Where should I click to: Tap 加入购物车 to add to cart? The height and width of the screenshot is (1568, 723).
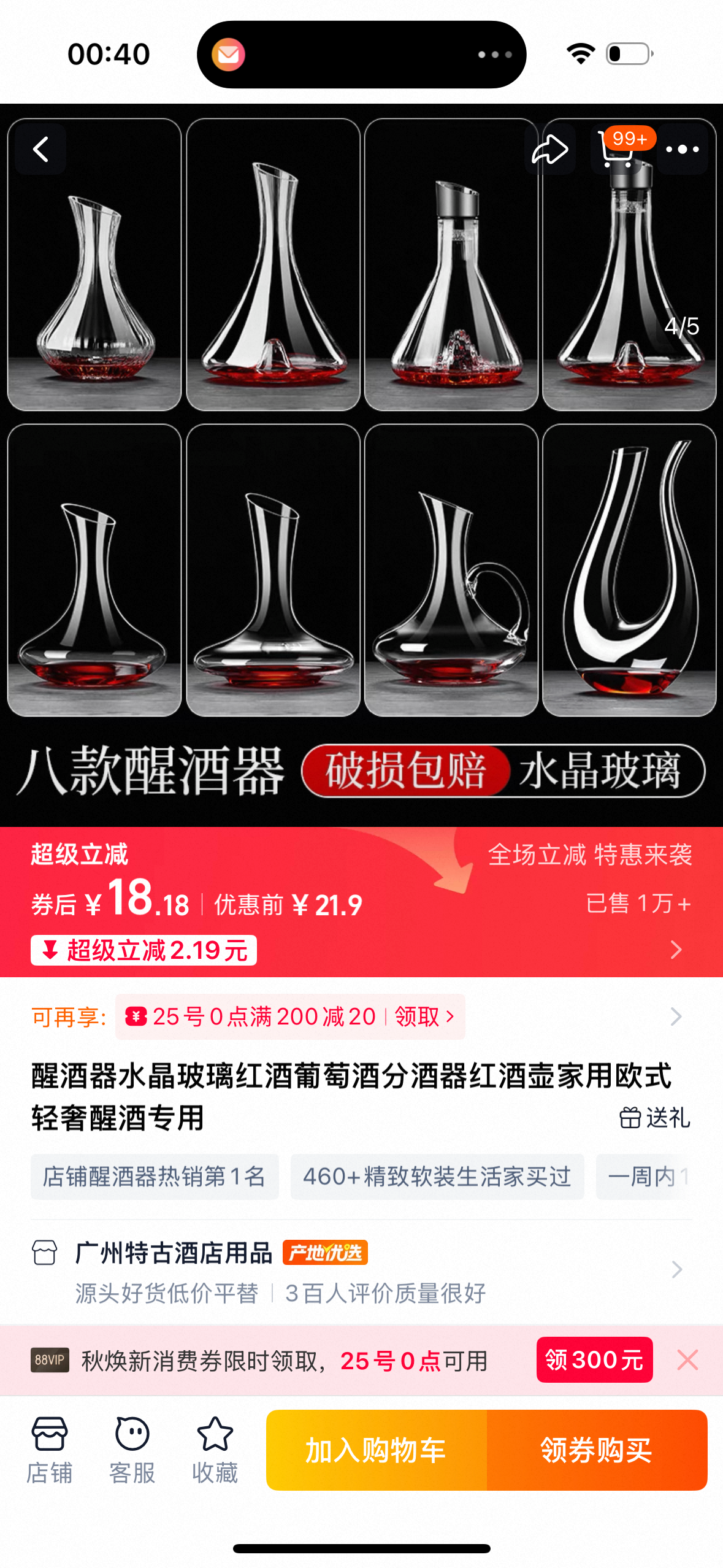coord(376,1450)
